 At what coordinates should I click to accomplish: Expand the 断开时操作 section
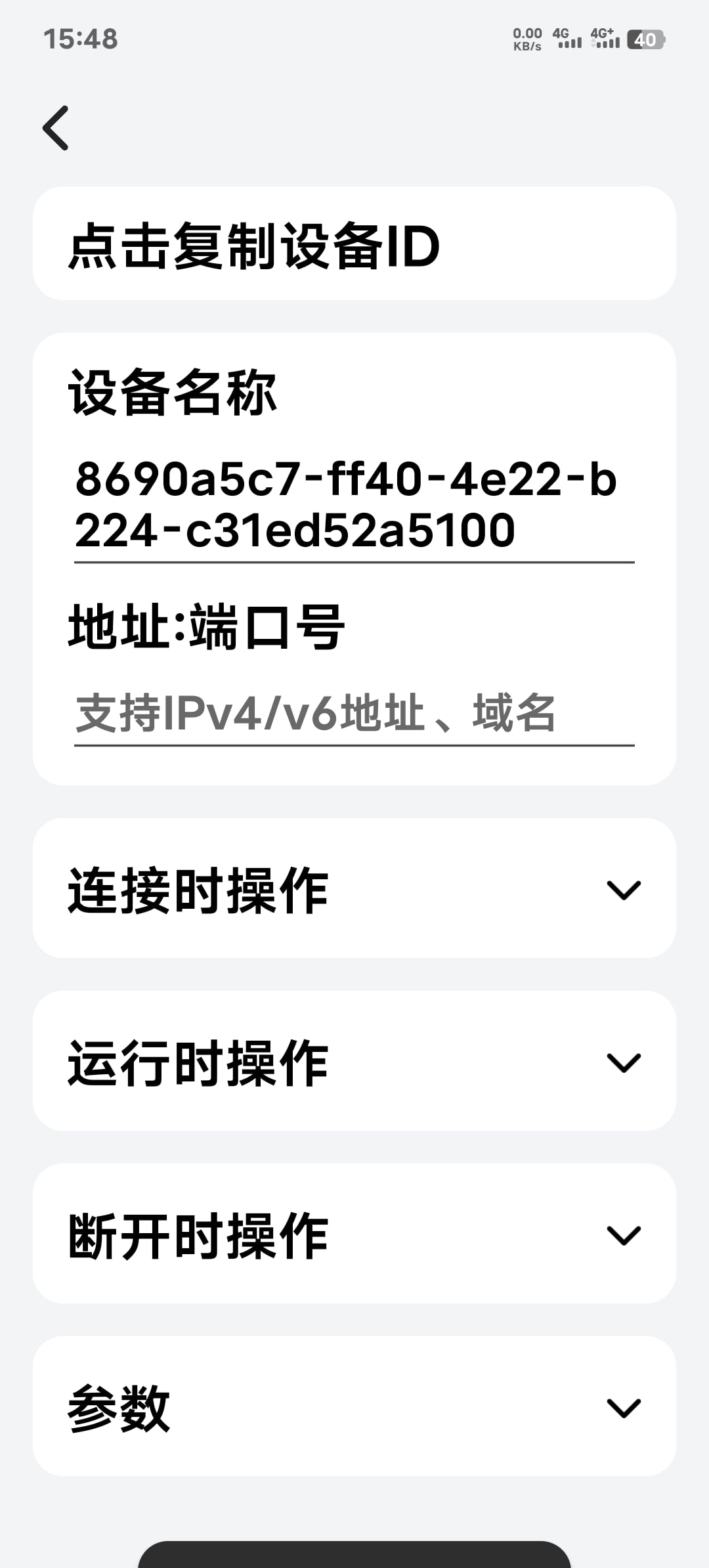(354, 1234)
